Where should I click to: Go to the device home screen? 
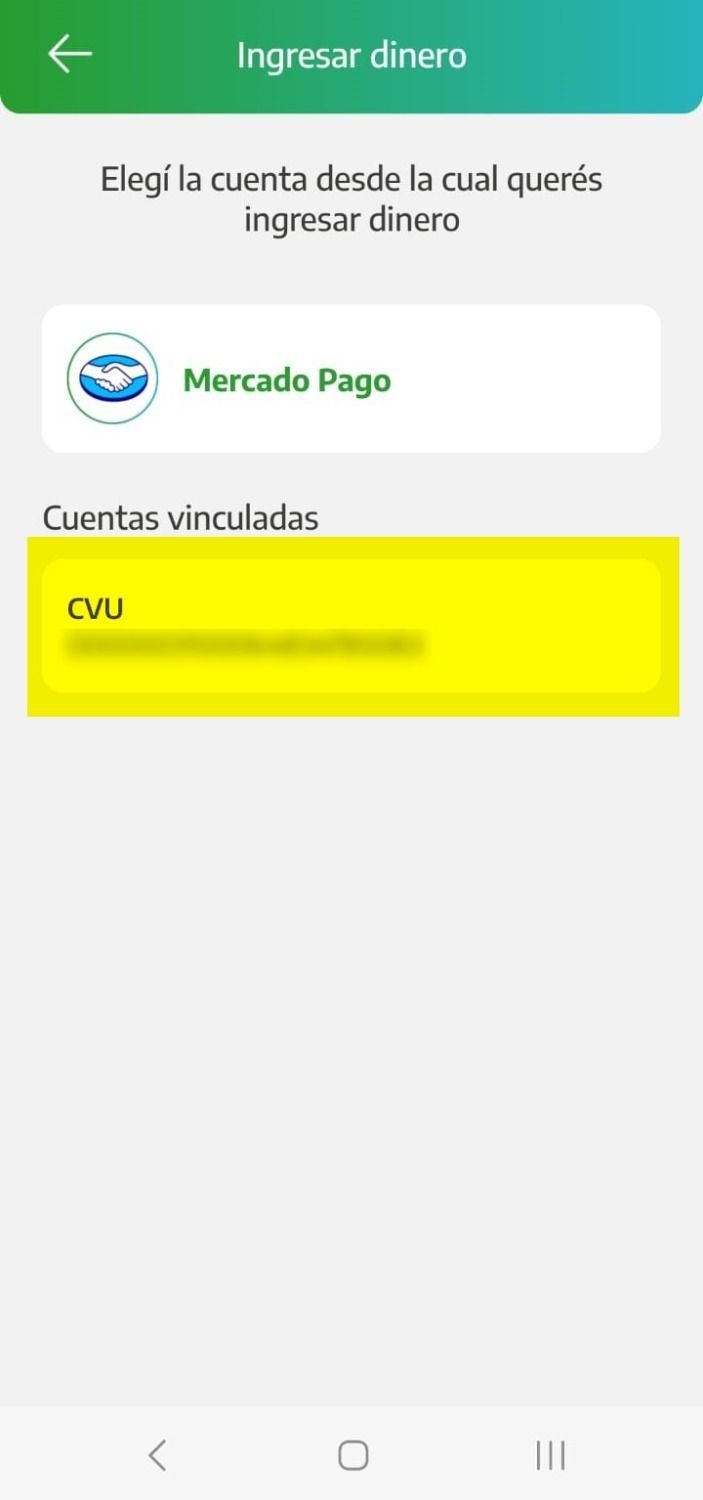tap(352, 1454)
